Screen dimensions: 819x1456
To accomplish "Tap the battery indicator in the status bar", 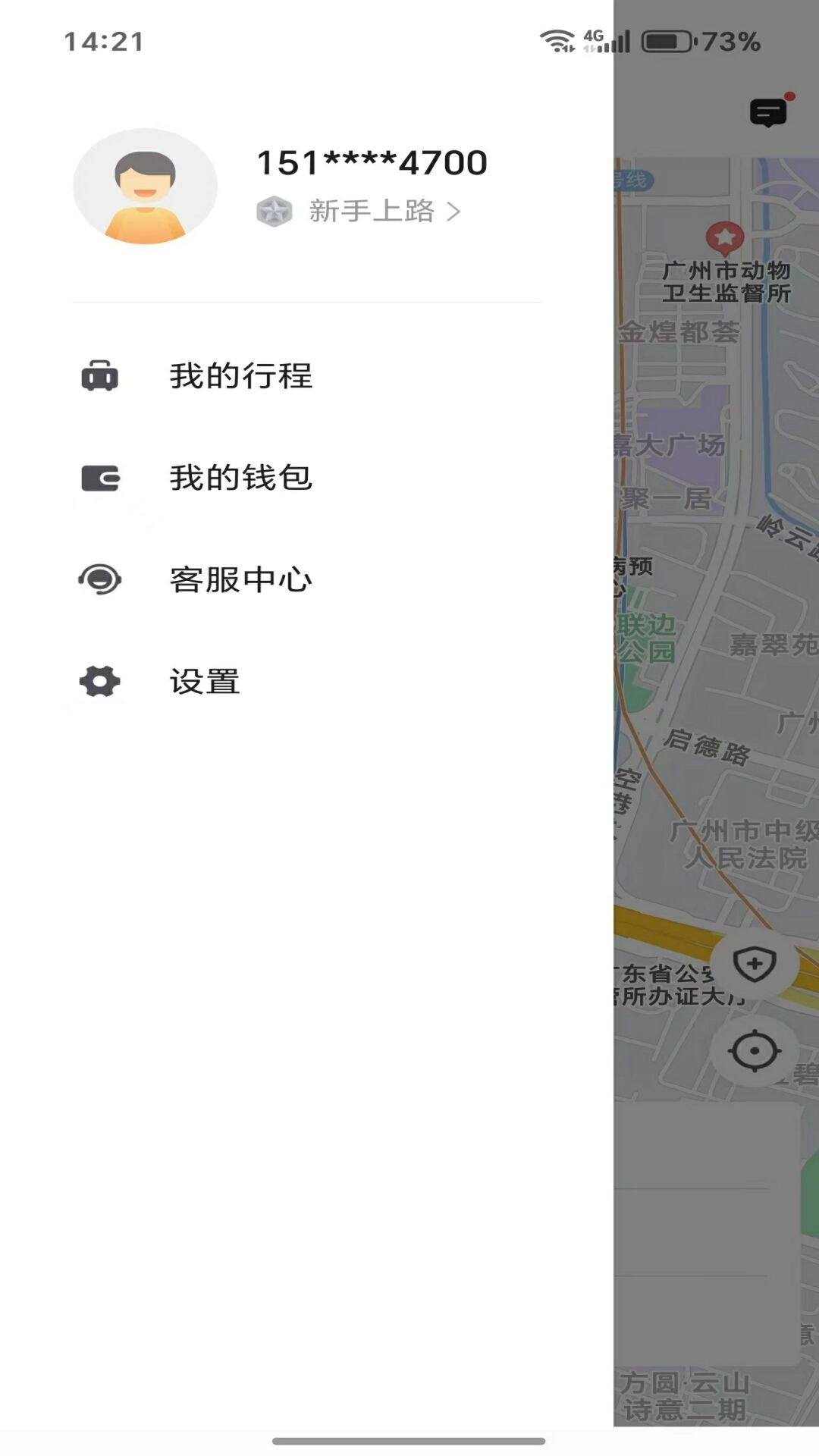I will point(666,42).
